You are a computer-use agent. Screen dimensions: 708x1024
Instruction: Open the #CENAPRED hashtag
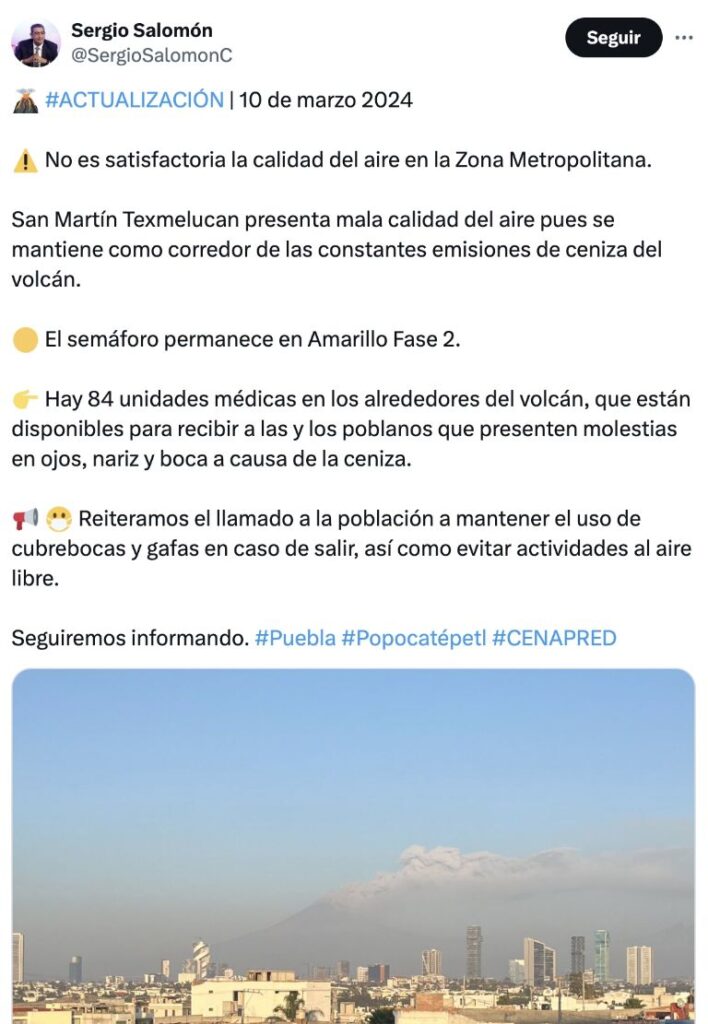(x=554, y=638)
